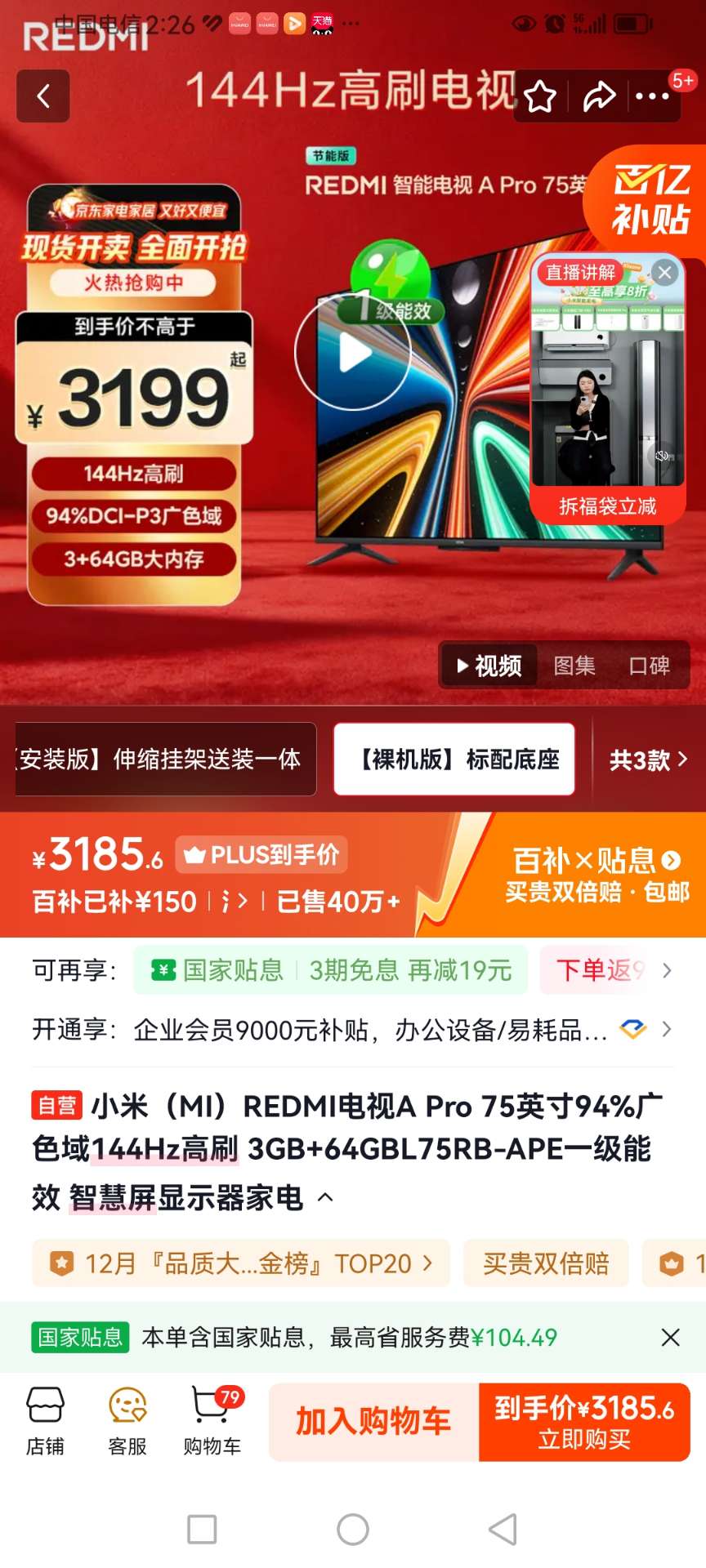
Task: View all variants via 共3款
Action: point(648,760)
